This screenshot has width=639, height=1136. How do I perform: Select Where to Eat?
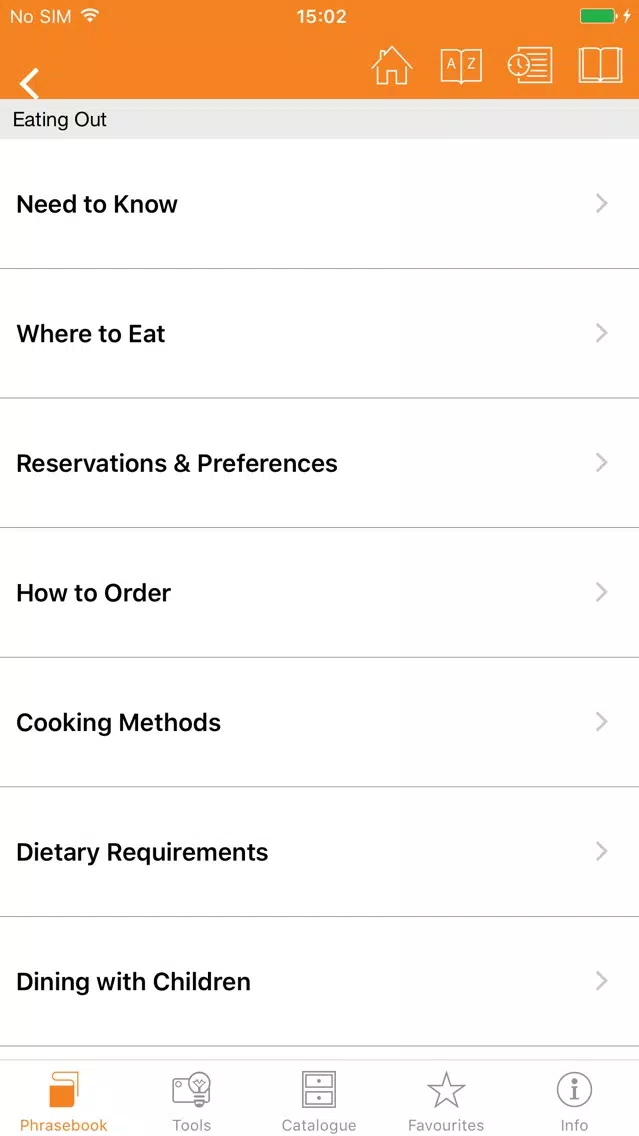click(320, 333)
